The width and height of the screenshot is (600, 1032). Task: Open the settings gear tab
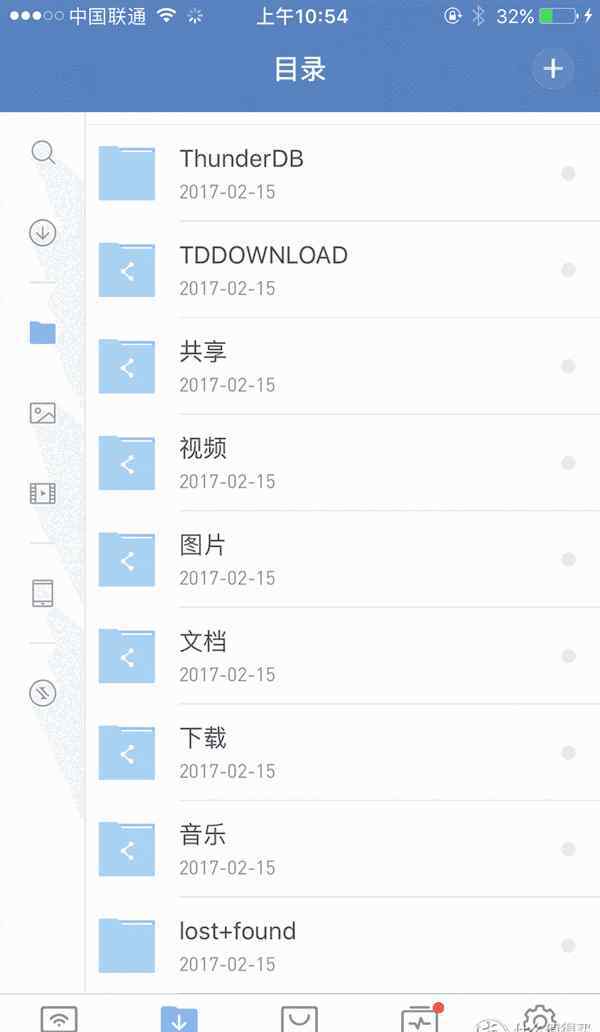pos(539,1019)
